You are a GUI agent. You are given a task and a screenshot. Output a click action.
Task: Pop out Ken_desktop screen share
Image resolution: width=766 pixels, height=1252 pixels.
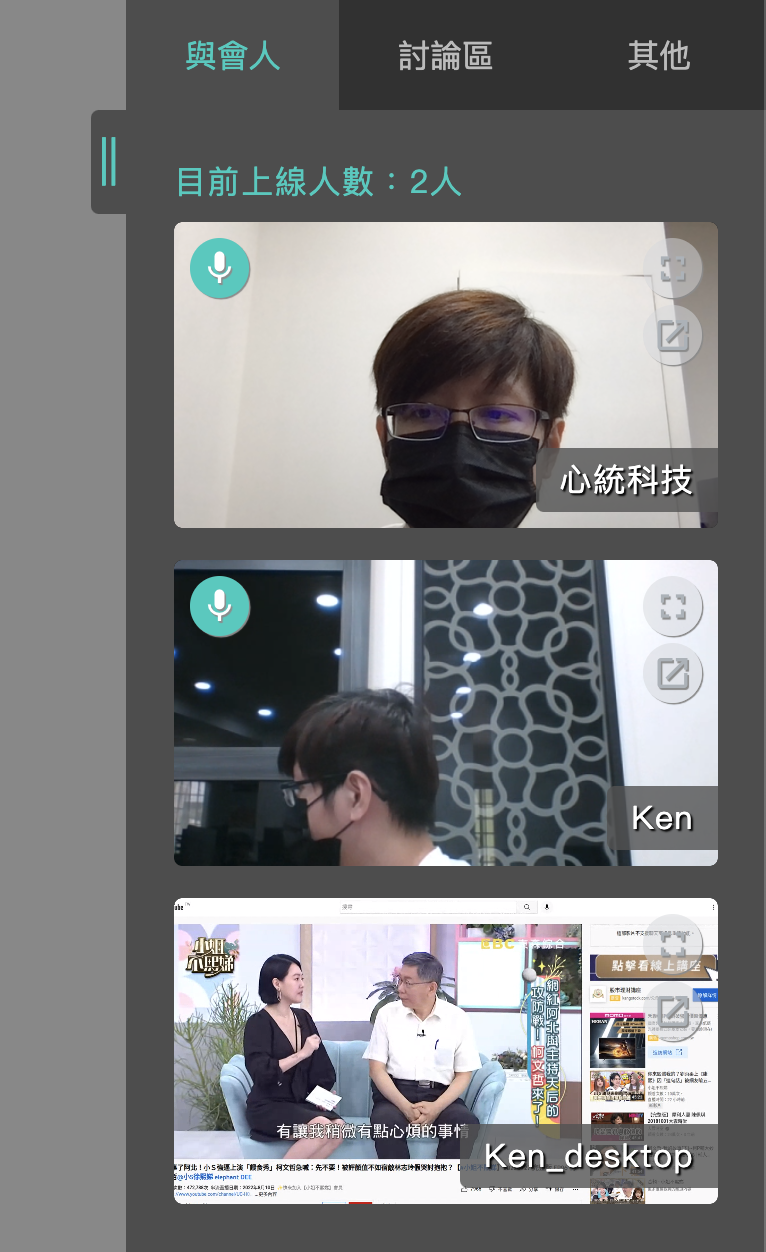pyautogui.click(x=673, y=1011)
